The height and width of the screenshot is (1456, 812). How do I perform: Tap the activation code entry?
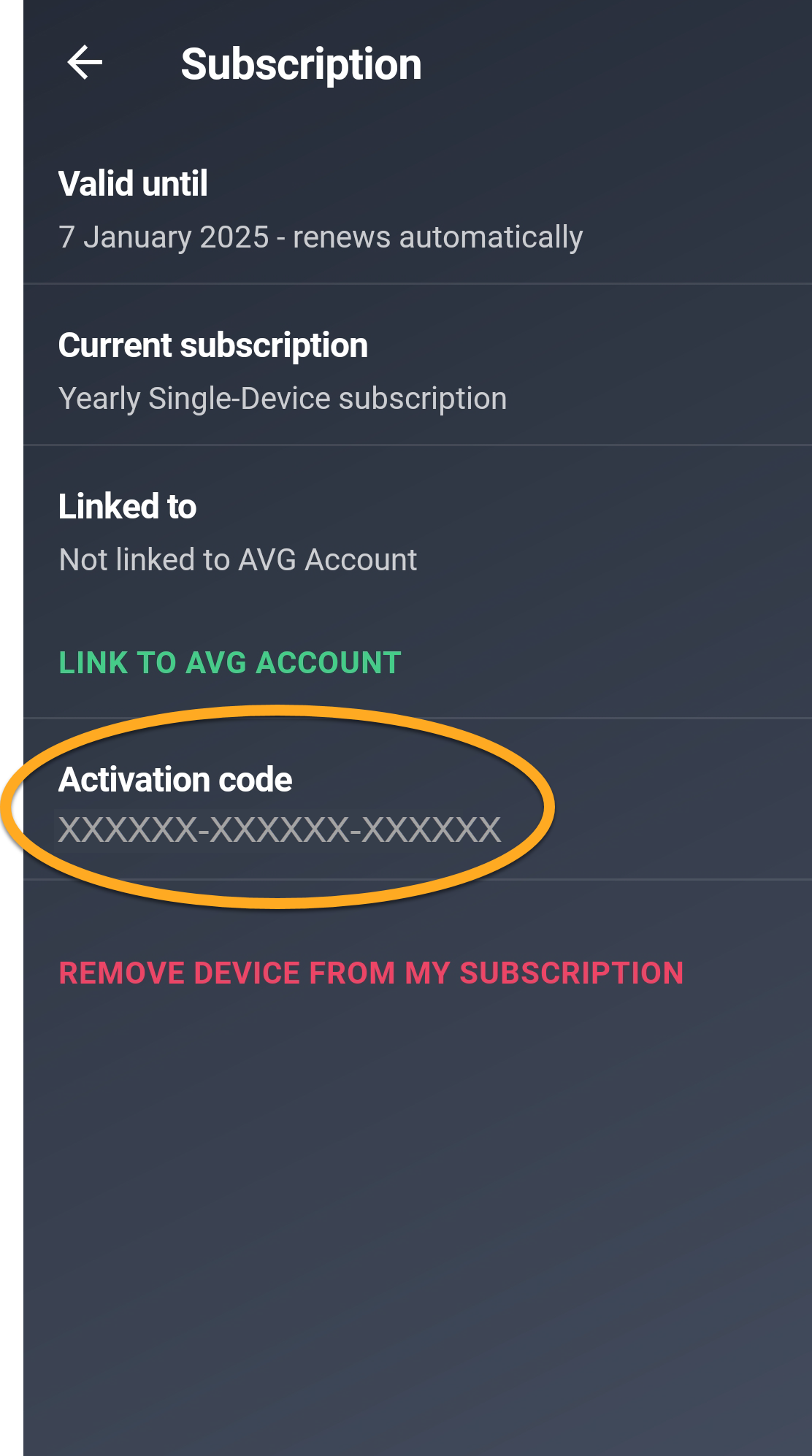tap(418, 800)
